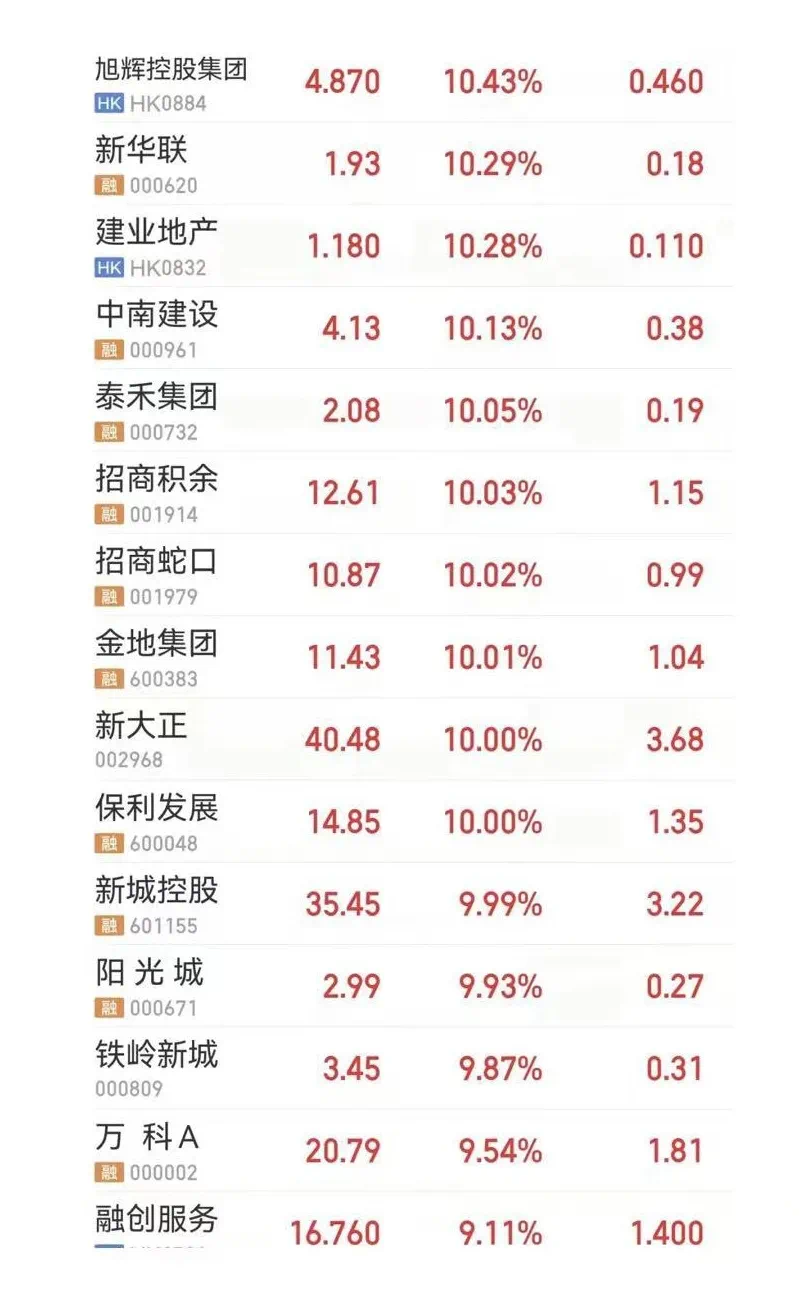Select the 新城控股 row

156,890
